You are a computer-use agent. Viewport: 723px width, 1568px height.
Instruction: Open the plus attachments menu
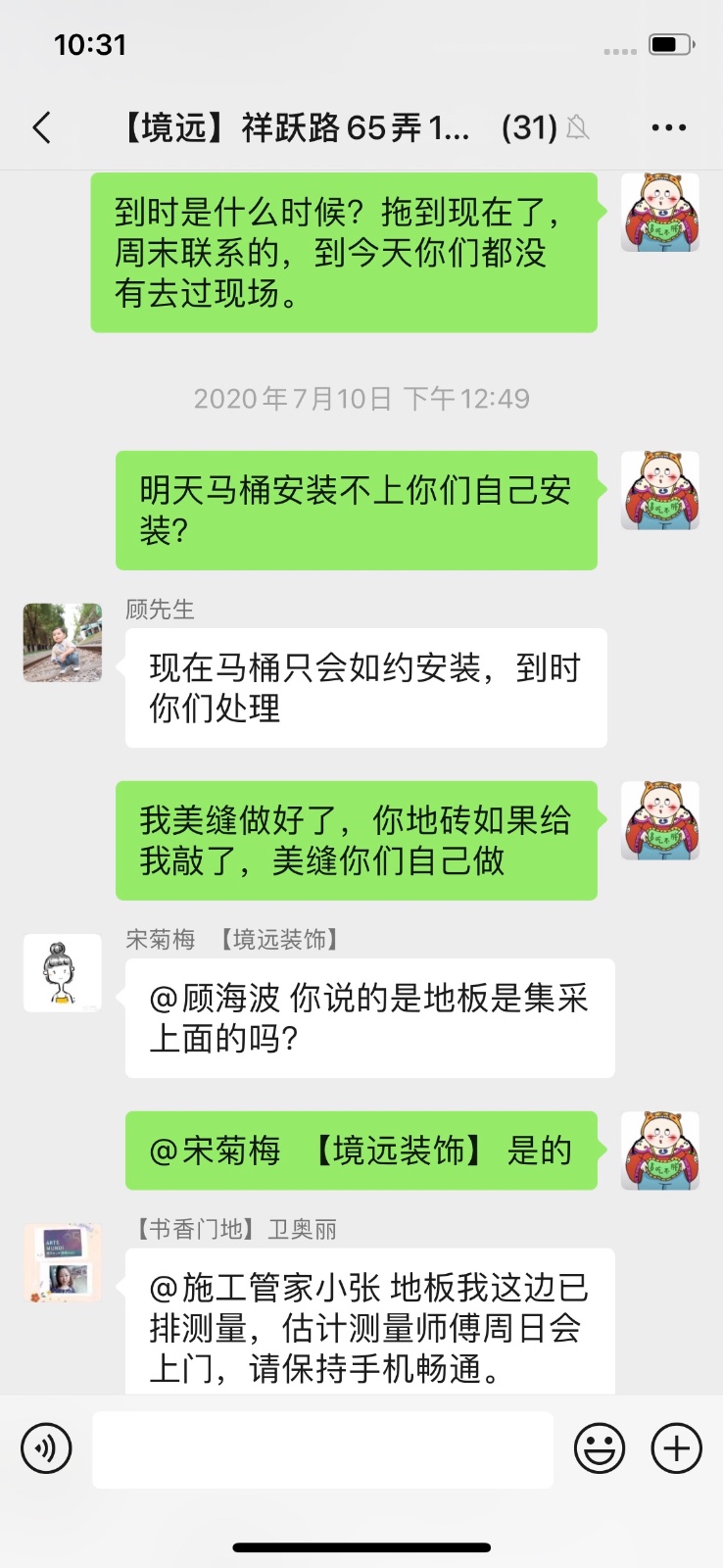(x=676, y=1448)
